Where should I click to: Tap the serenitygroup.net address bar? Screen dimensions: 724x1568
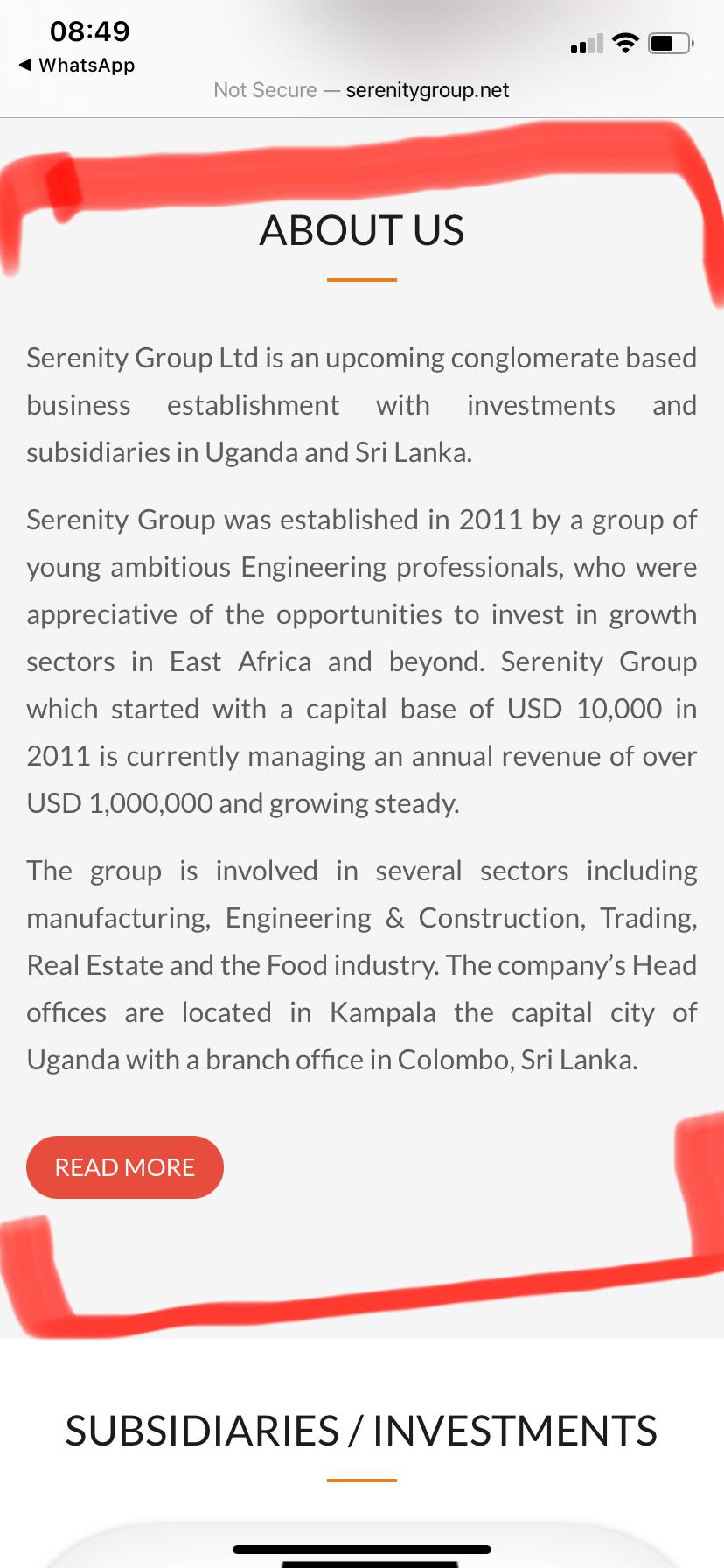pyautogui.click(x=361, y=90)
